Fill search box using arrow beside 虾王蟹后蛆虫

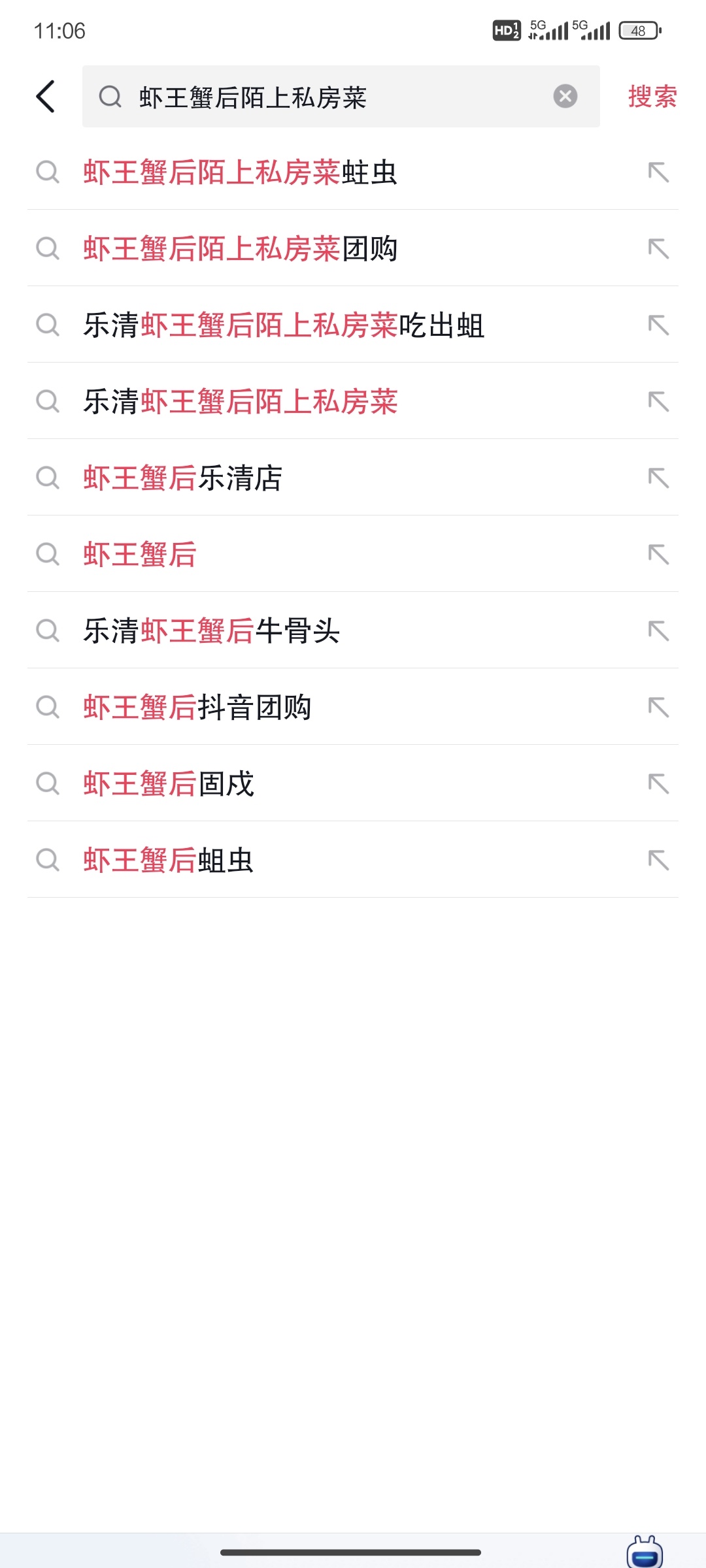click(658, 860)
